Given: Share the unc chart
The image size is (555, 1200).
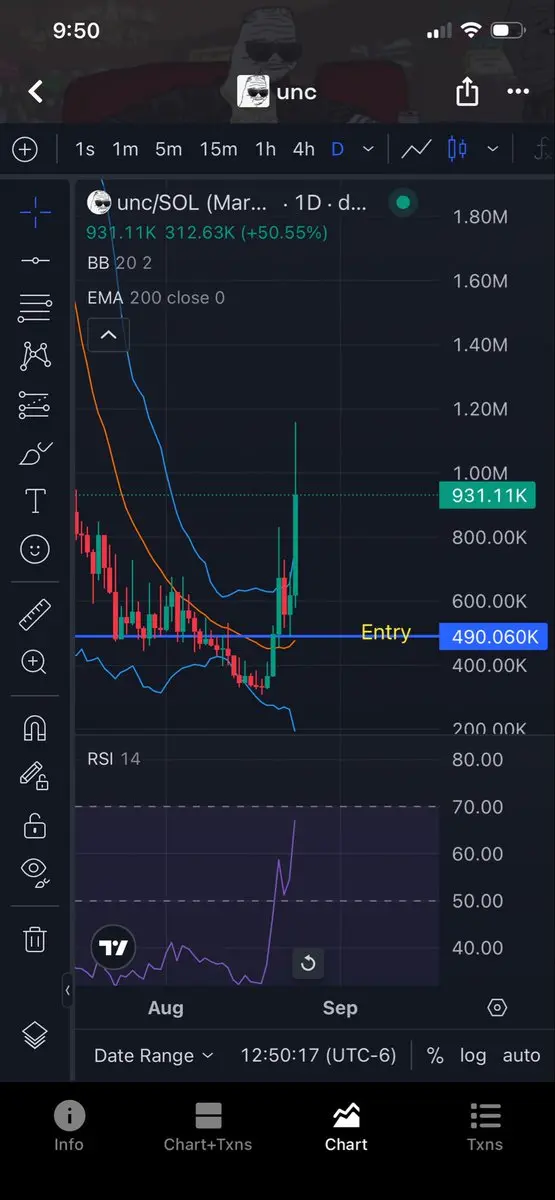Looking at the screenshot, I should click(x=467, y=92).
